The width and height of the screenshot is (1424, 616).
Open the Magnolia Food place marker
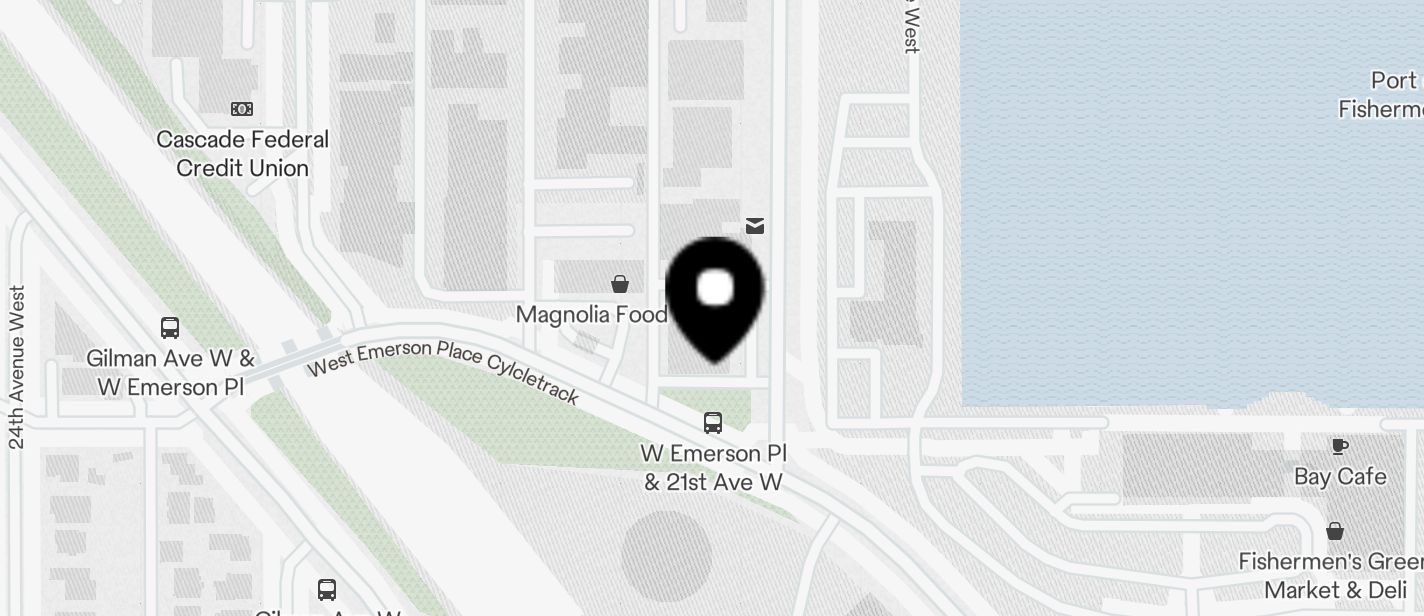click(x=620, y=284)
